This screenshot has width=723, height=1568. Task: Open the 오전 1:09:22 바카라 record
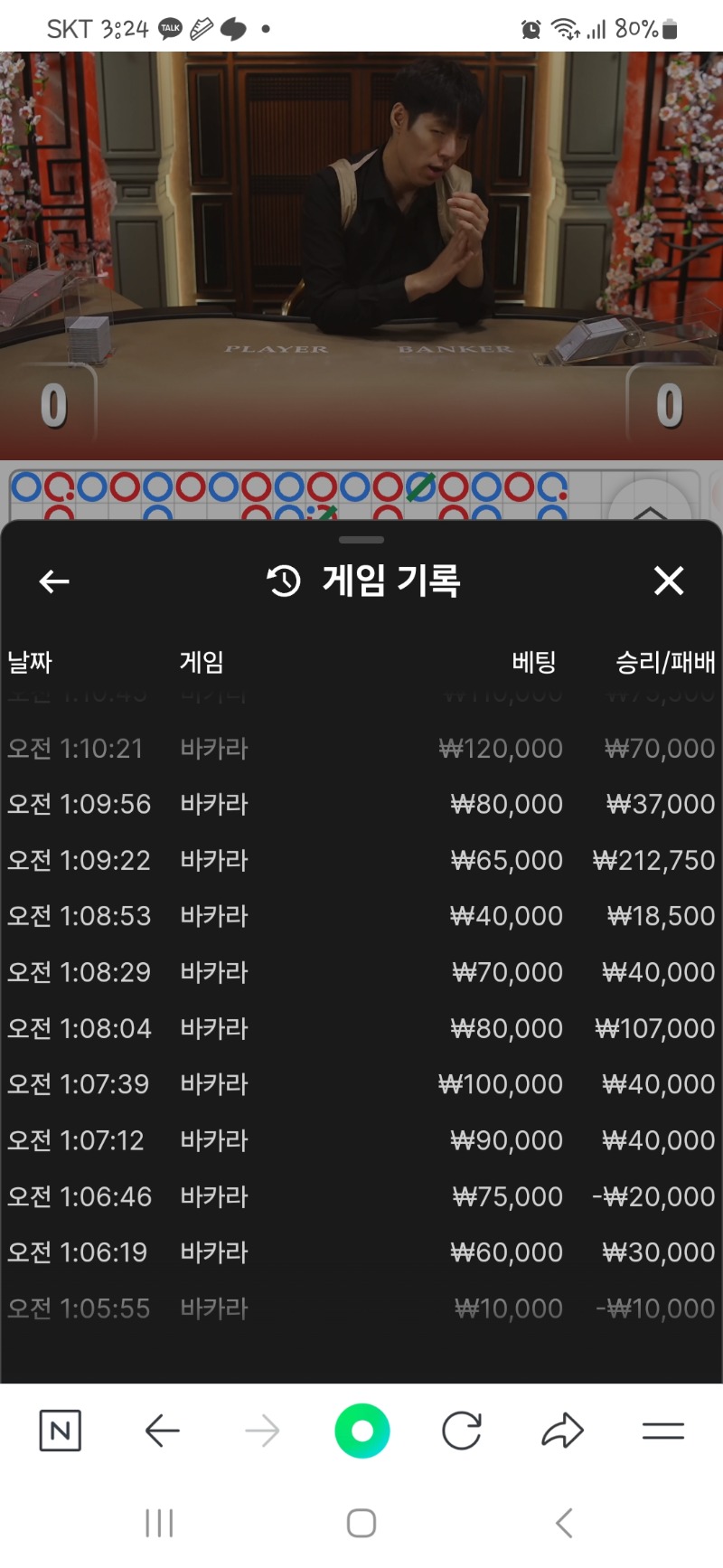(x=361, y=860)
